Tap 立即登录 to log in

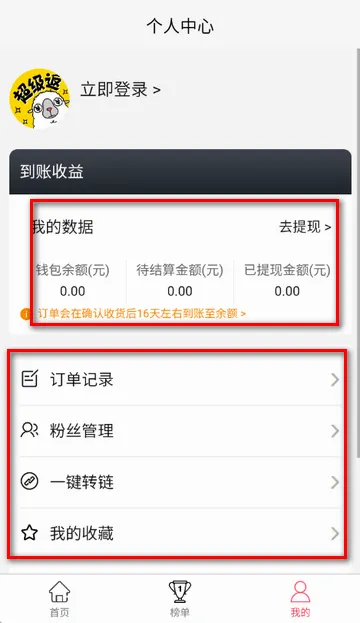(x=120, y=90)
